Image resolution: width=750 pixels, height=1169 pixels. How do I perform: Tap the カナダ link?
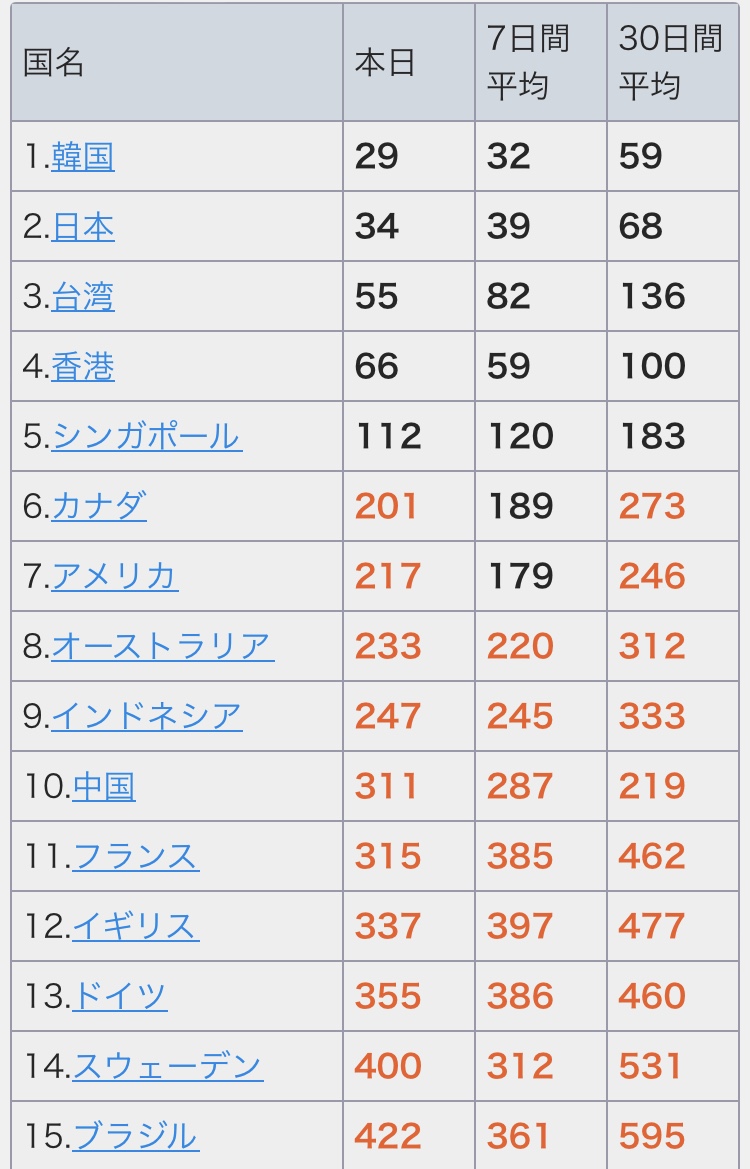(99, 507)
